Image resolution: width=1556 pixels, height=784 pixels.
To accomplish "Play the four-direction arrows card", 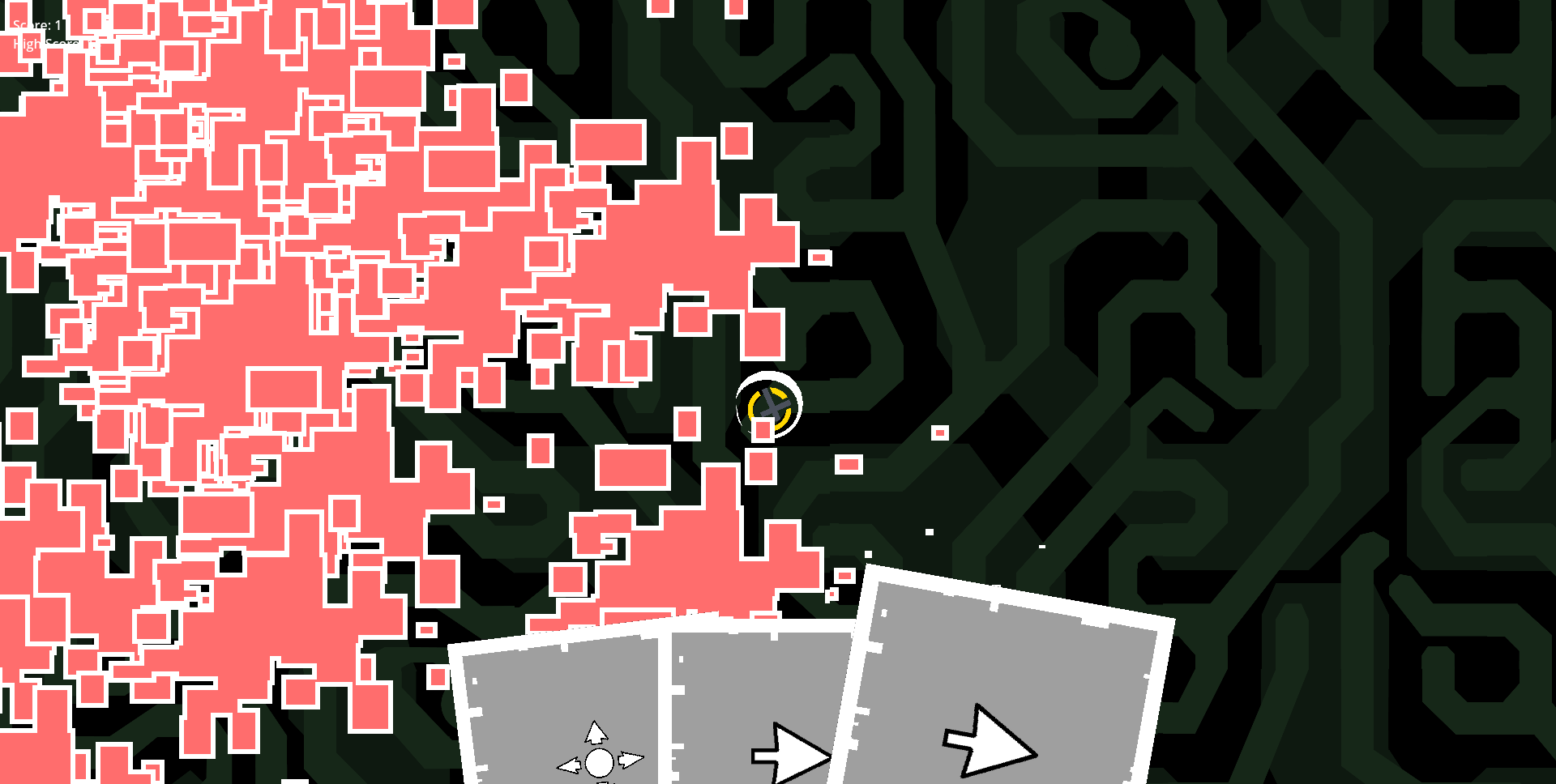I will click(x=567, y=713).
